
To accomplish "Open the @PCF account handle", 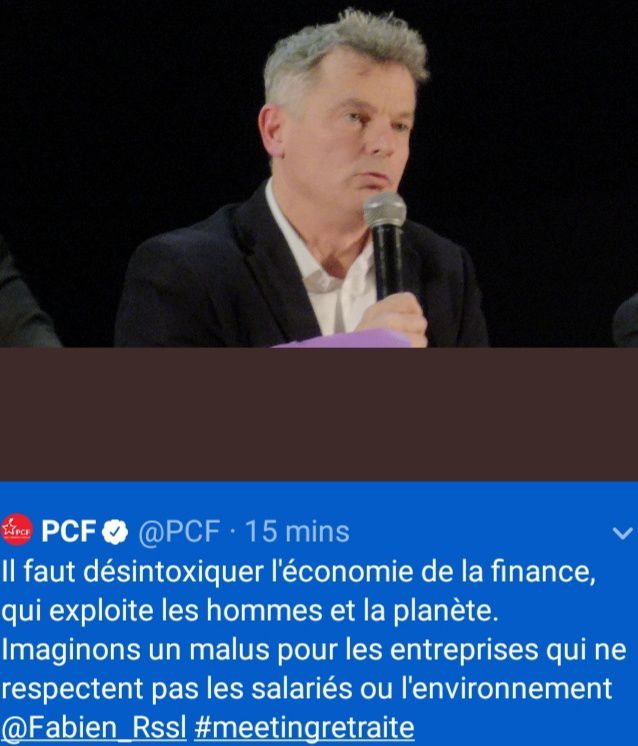I will pos(176,531).
